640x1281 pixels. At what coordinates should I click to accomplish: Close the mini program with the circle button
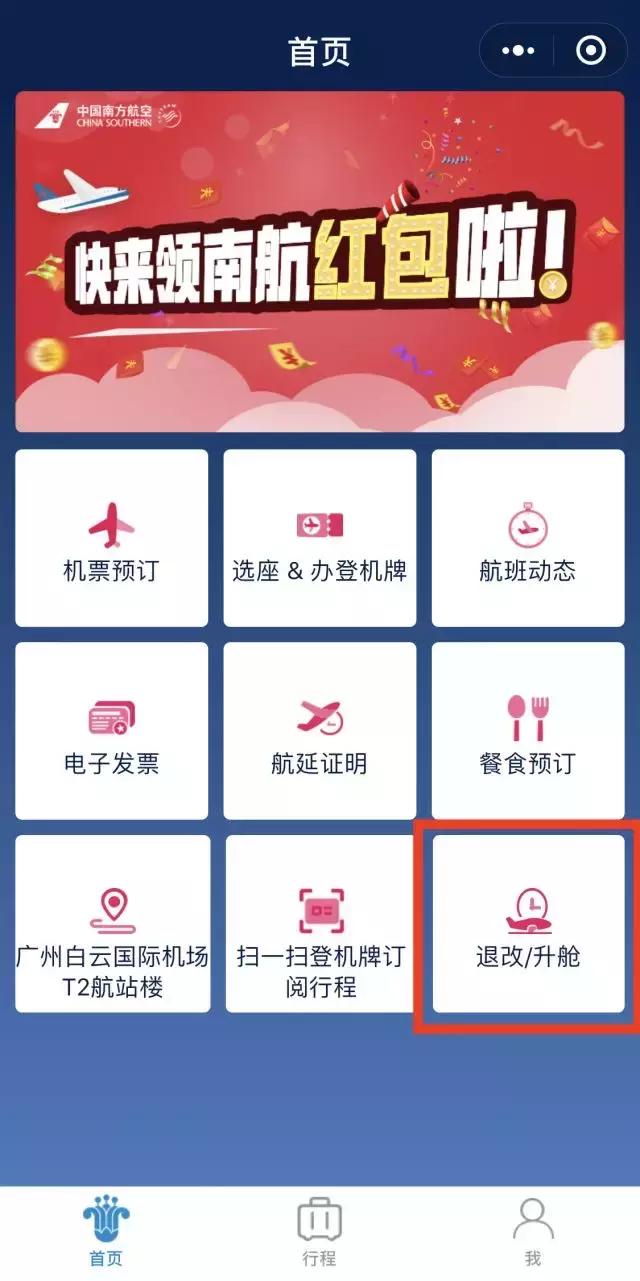pyautogui.click(x=591, y=50)
